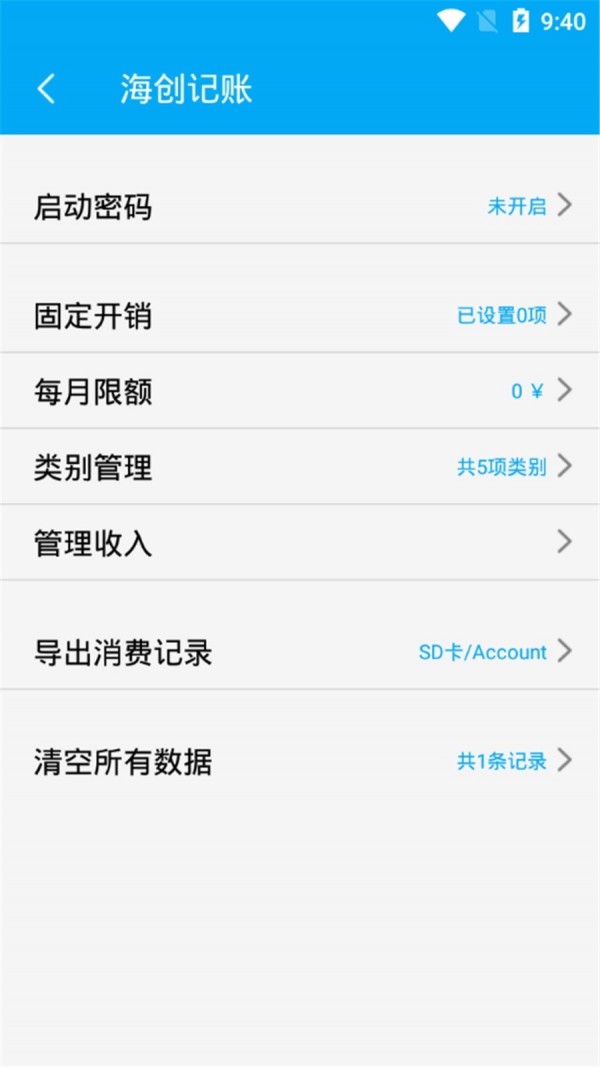Open the 启动密码 setting
Image resolution: width=600 pixels, height=1067 pixels.
click(300, 207)
